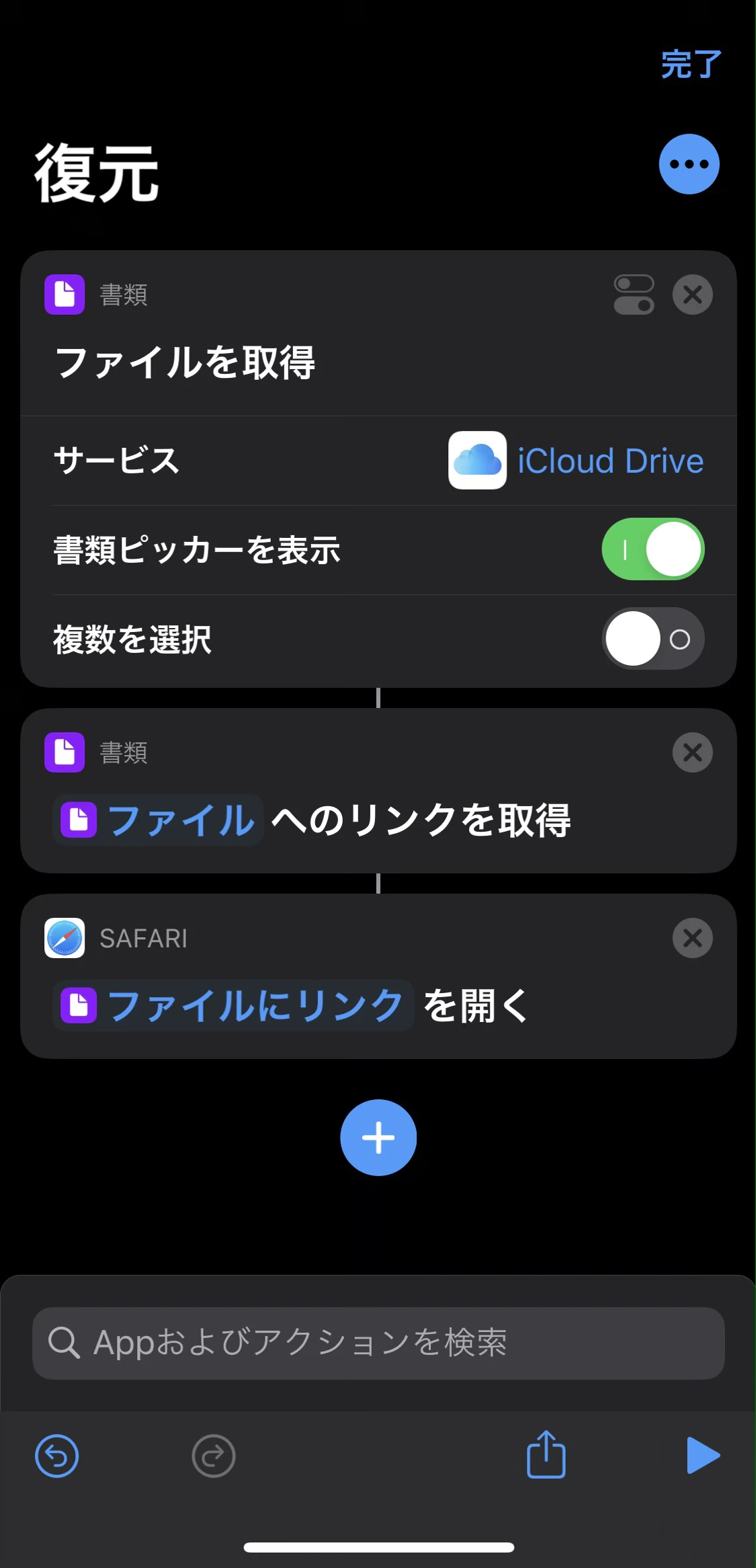Search Appおよびアクション field
Viewport: 756px width, 1568px height.
[x=378, y=1343]
